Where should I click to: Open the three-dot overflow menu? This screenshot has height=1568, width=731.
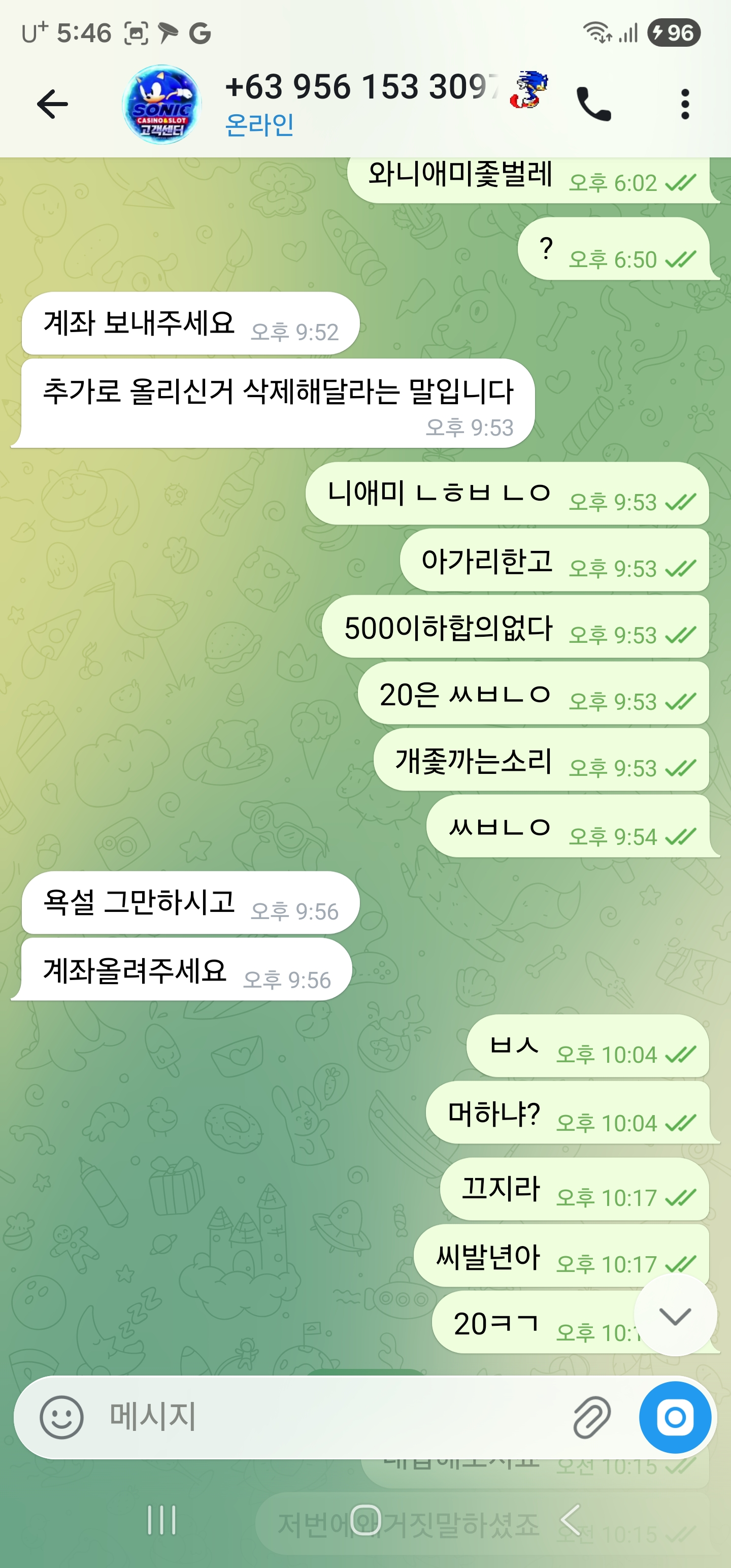[685, 104]
